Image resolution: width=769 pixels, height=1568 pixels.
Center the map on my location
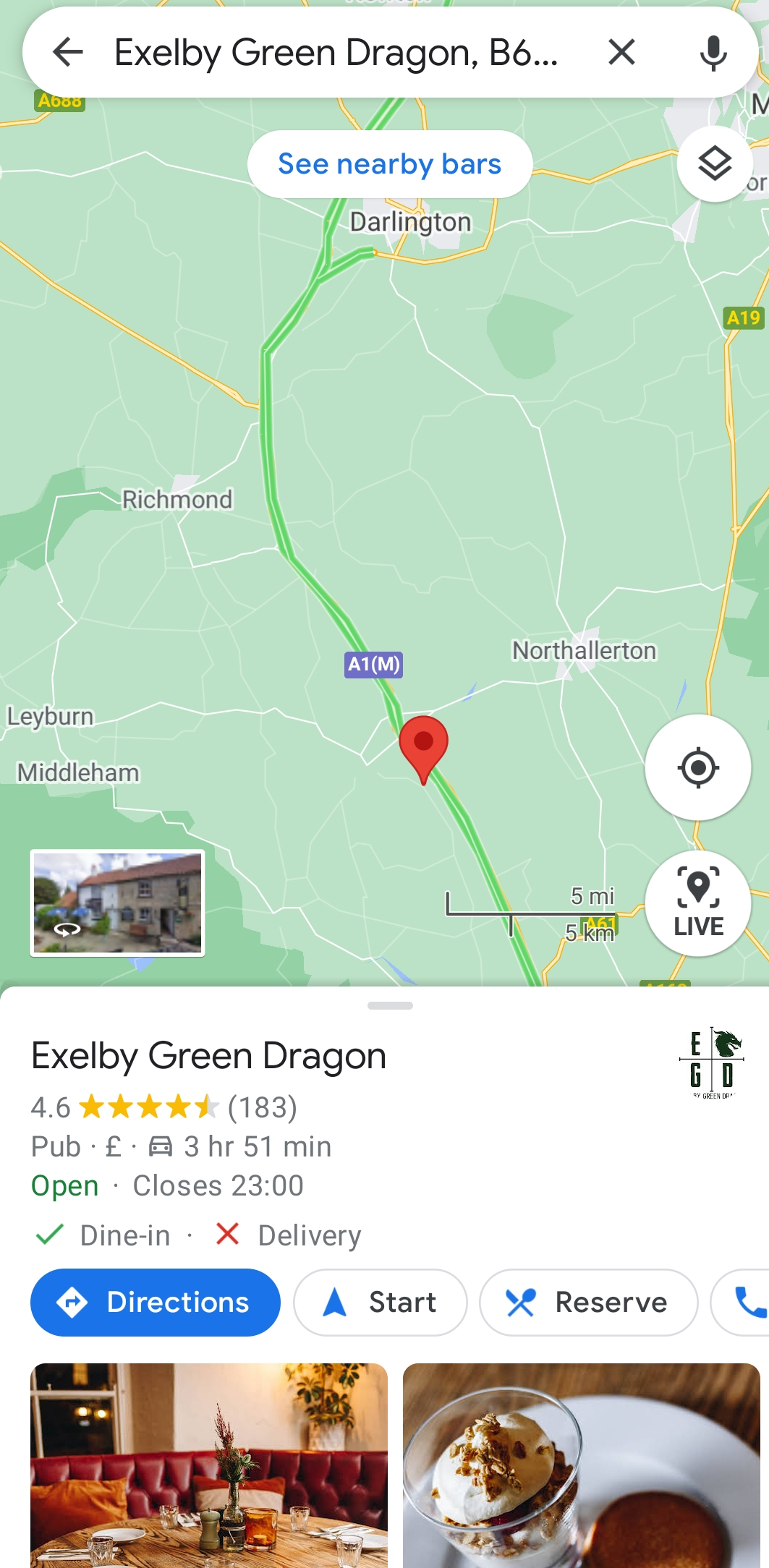click(x=697, y=767)
